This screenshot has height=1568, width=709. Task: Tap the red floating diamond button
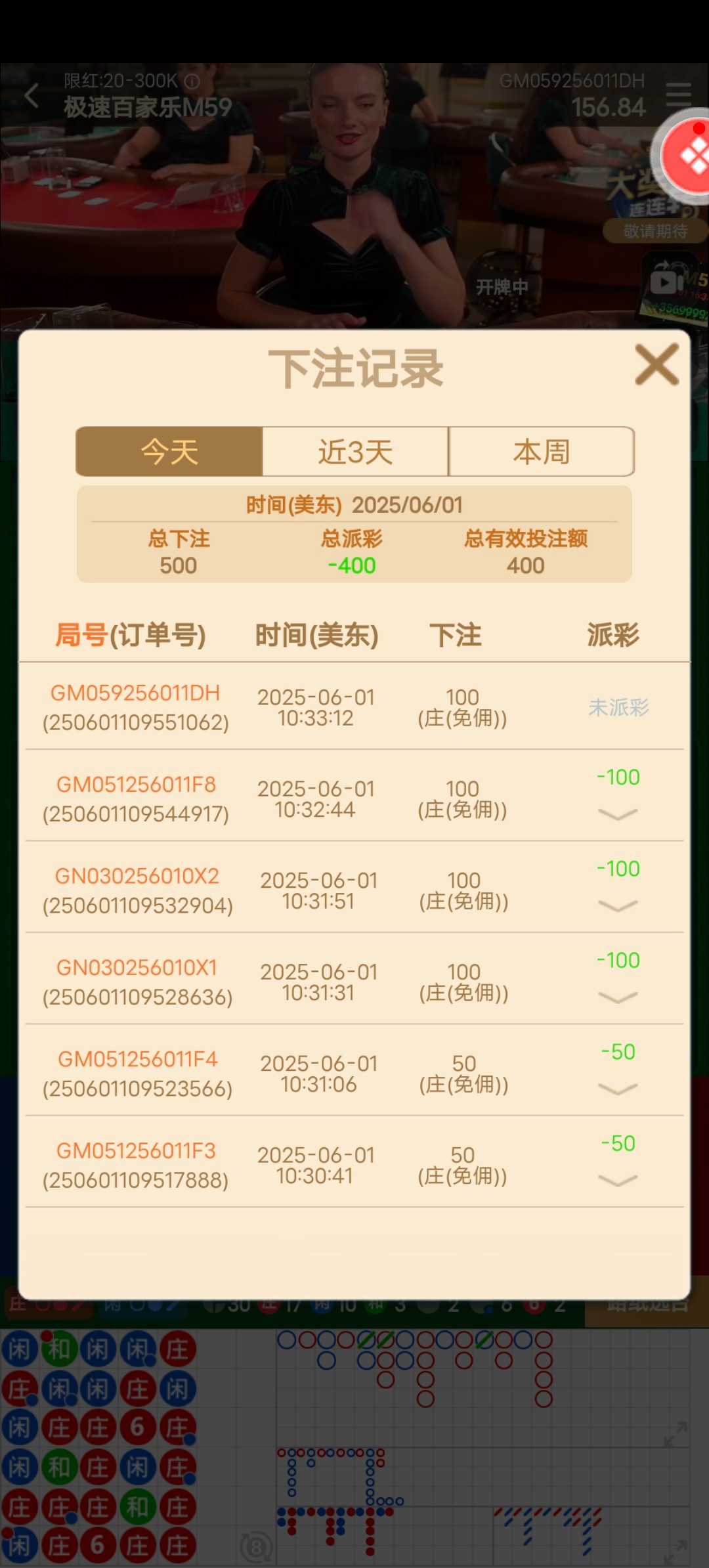(689, 156)
